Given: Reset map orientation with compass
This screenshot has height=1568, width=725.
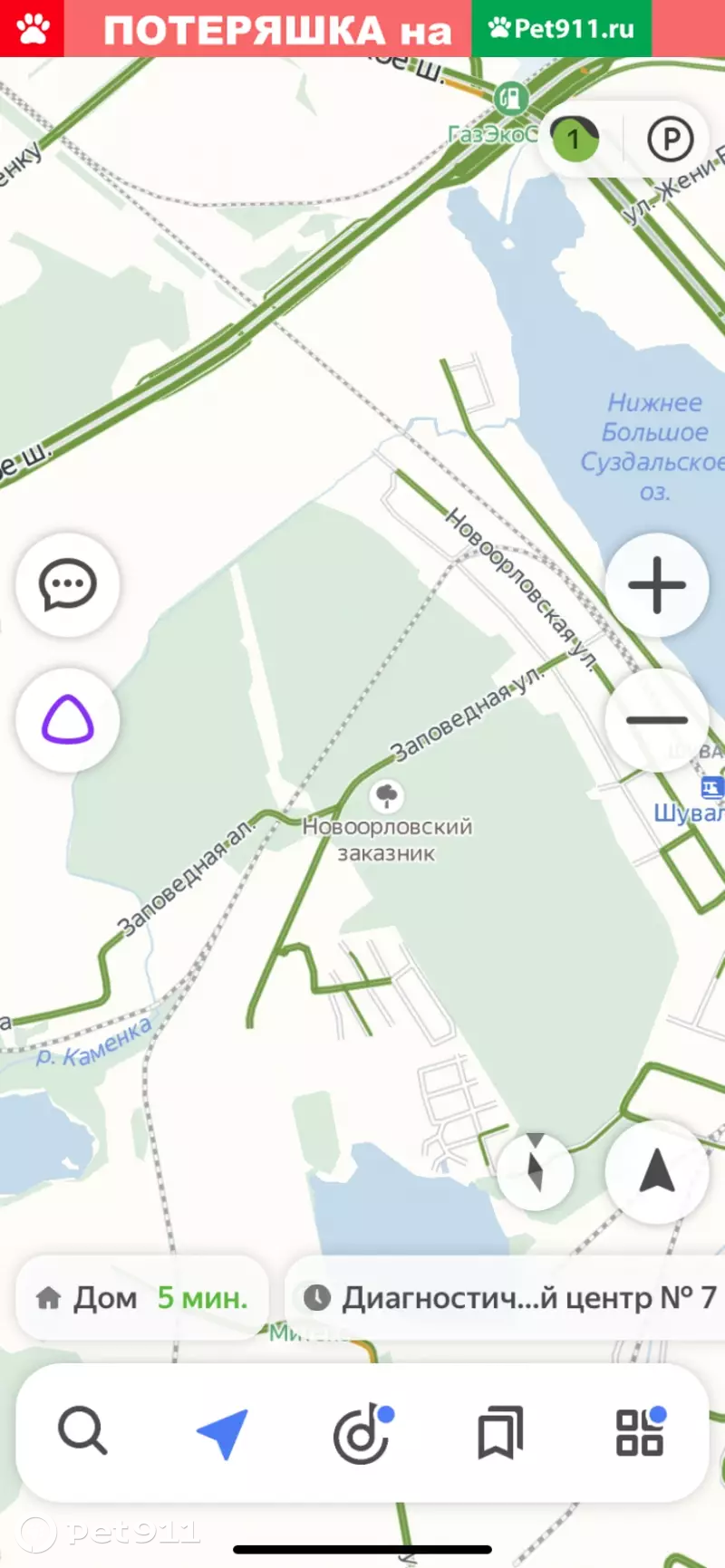Looking at the screenshot, I should (536, 1172).
